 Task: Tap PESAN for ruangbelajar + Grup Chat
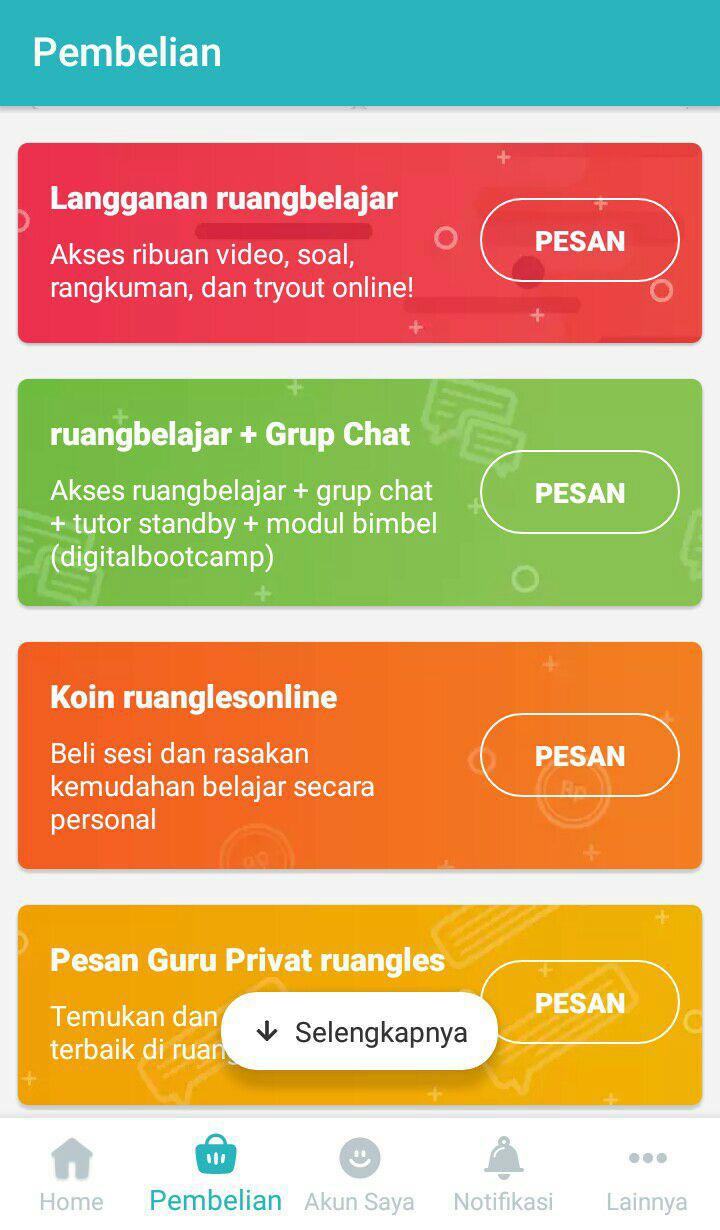tap(579, 493)
